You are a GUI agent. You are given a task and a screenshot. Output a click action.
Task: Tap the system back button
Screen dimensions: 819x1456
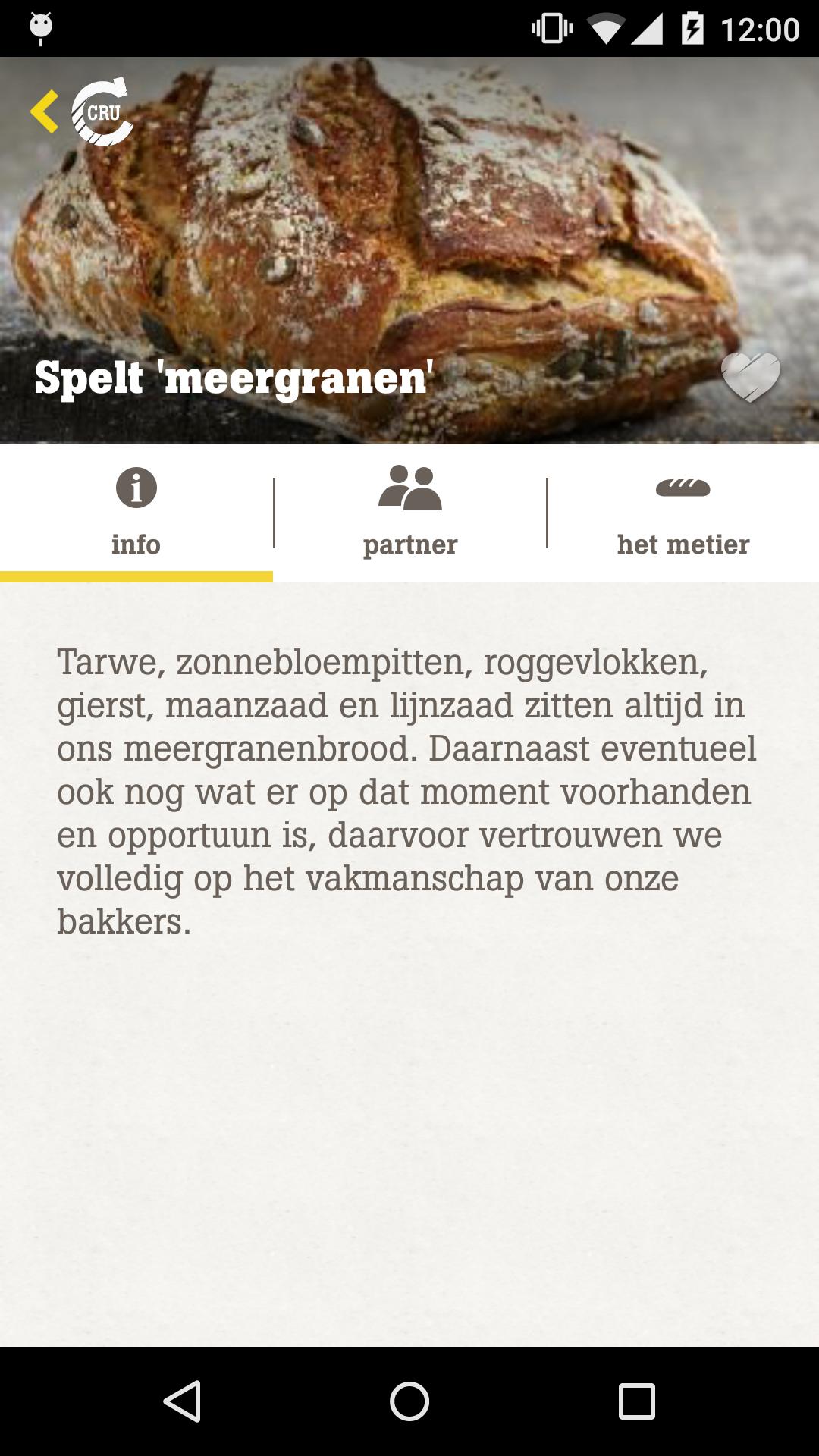click(182, 1401)
